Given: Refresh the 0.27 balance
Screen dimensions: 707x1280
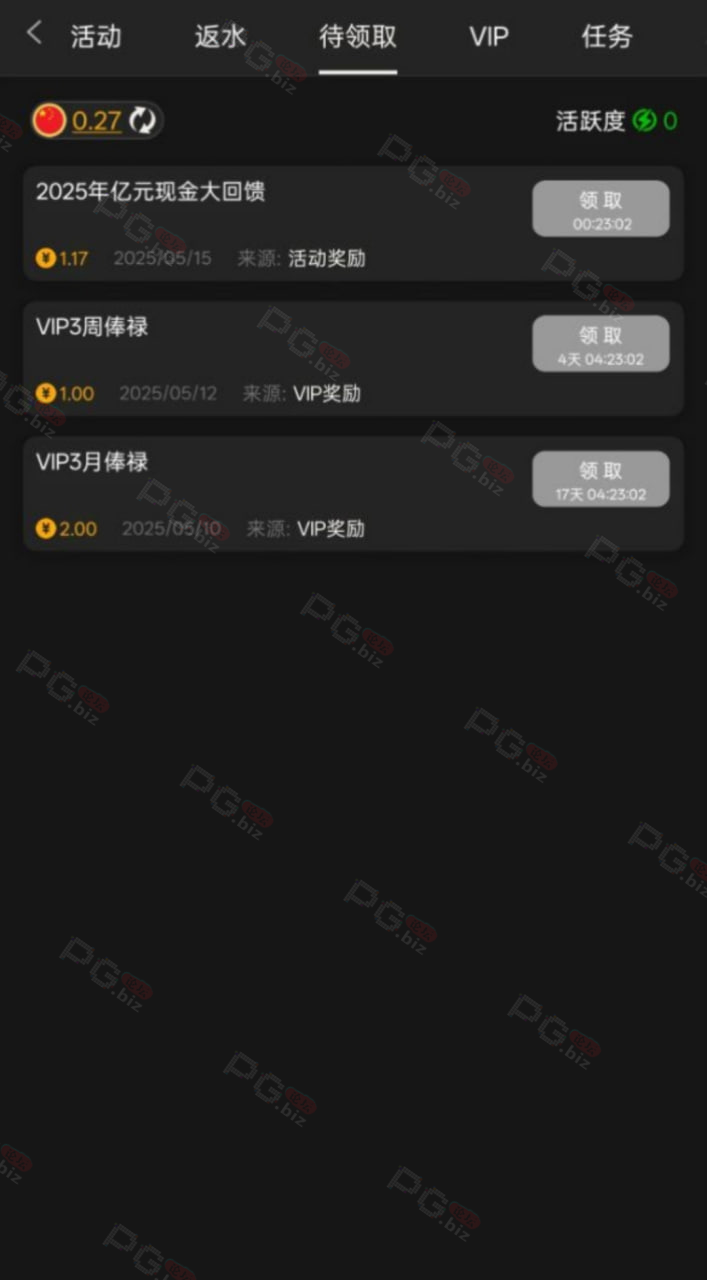Looking at the screenshot, I should point(144,121).
